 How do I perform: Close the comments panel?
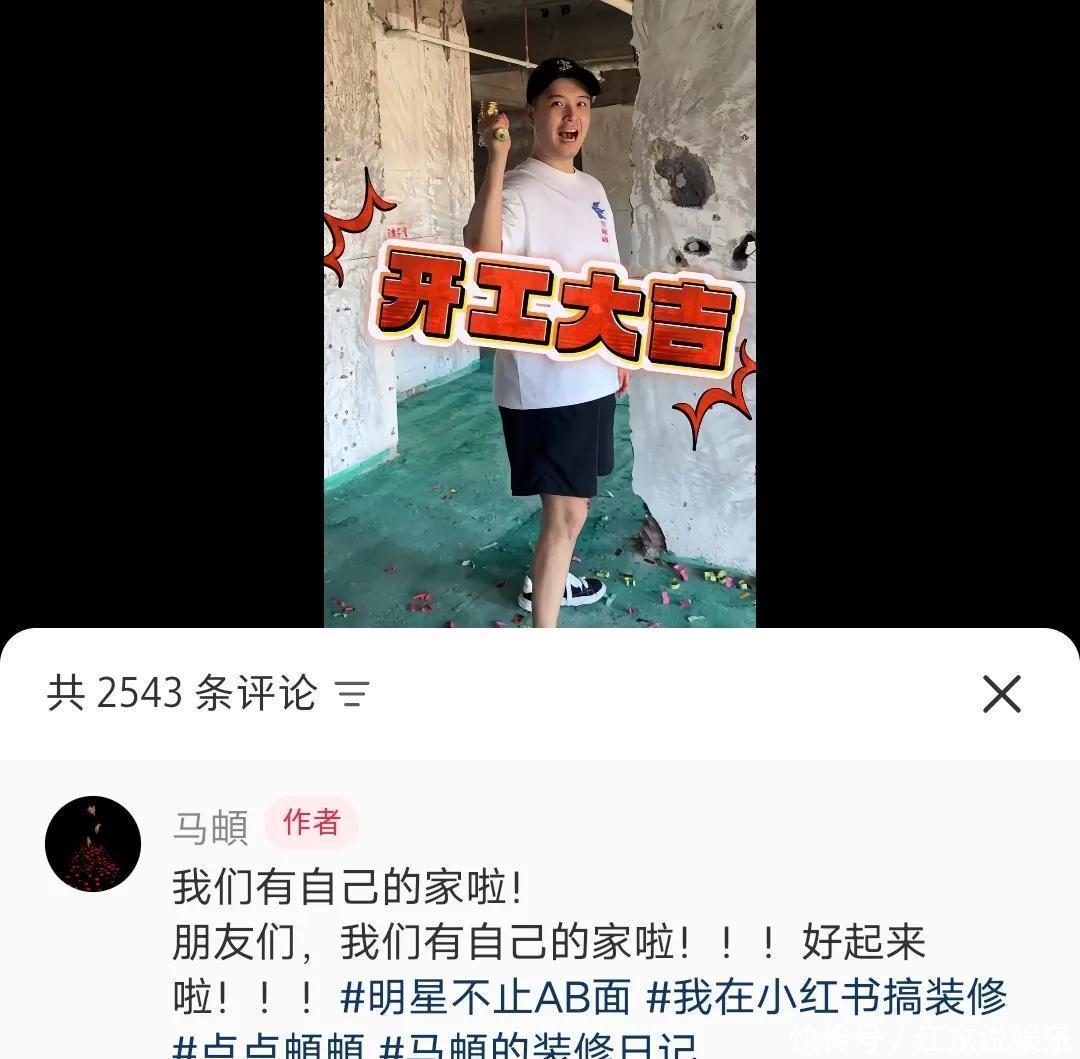(x=1001, y=693)
